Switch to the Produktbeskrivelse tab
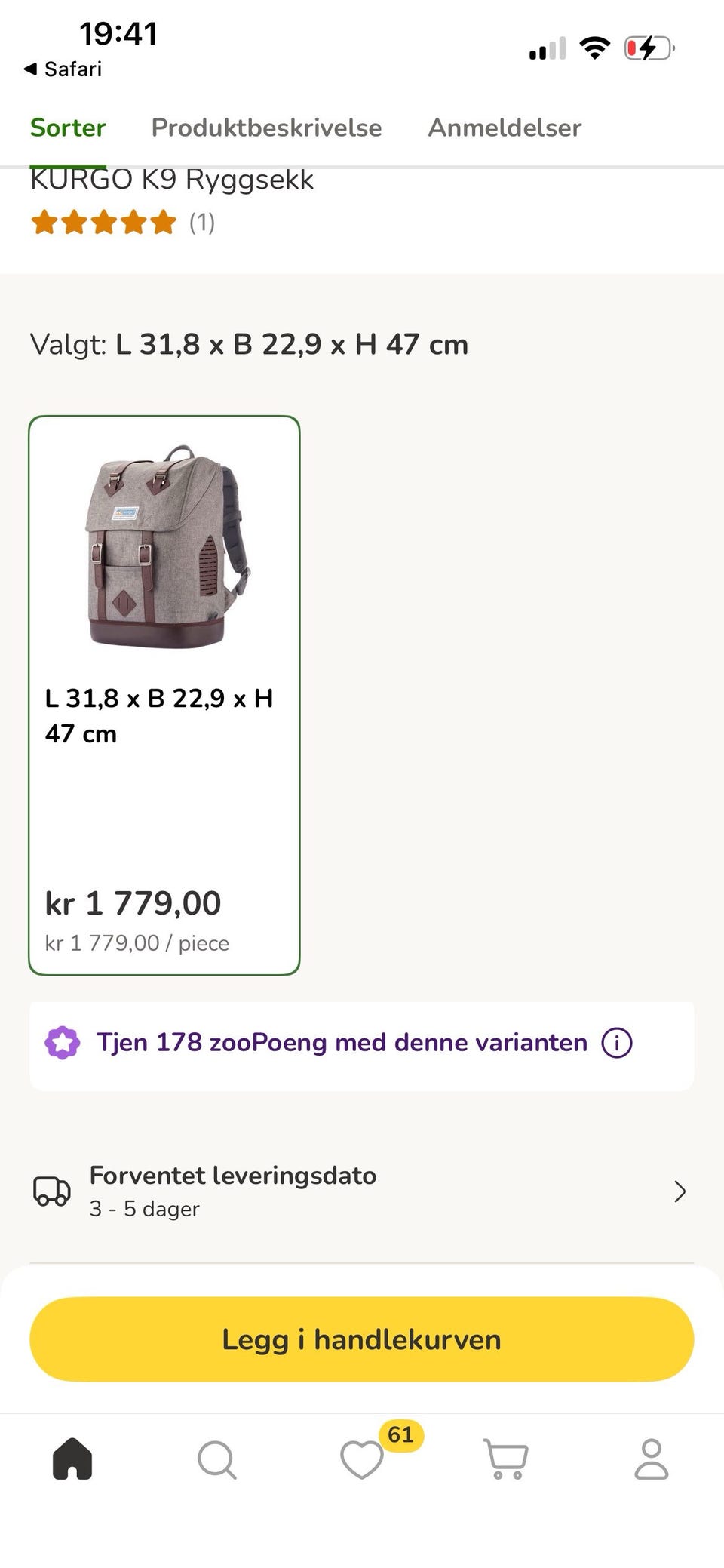Viewport: 724px width, 1568px height. (267, 127)
